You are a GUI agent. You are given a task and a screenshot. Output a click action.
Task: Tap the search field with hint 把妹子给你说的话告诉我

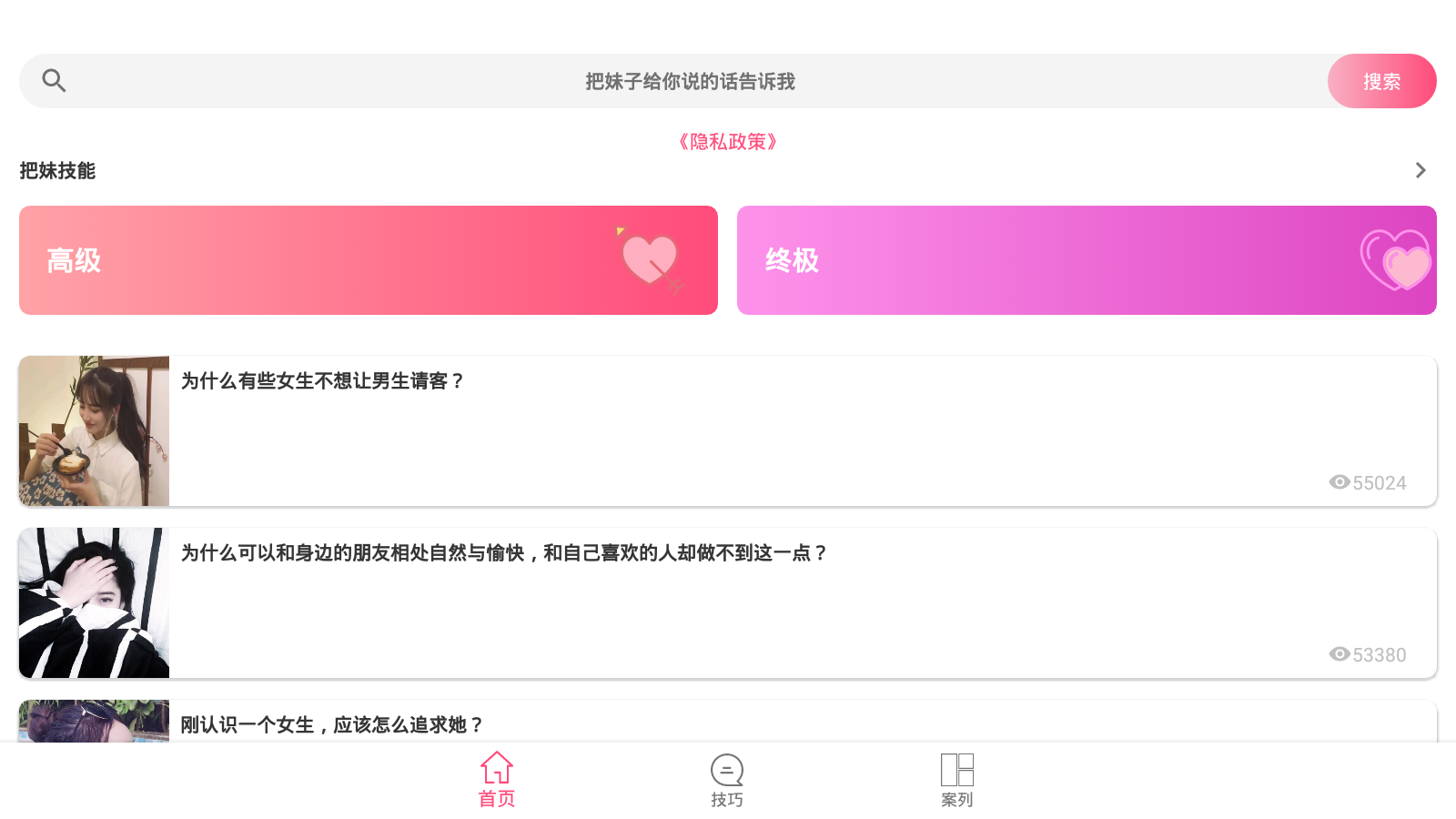[x=690, y=82]
